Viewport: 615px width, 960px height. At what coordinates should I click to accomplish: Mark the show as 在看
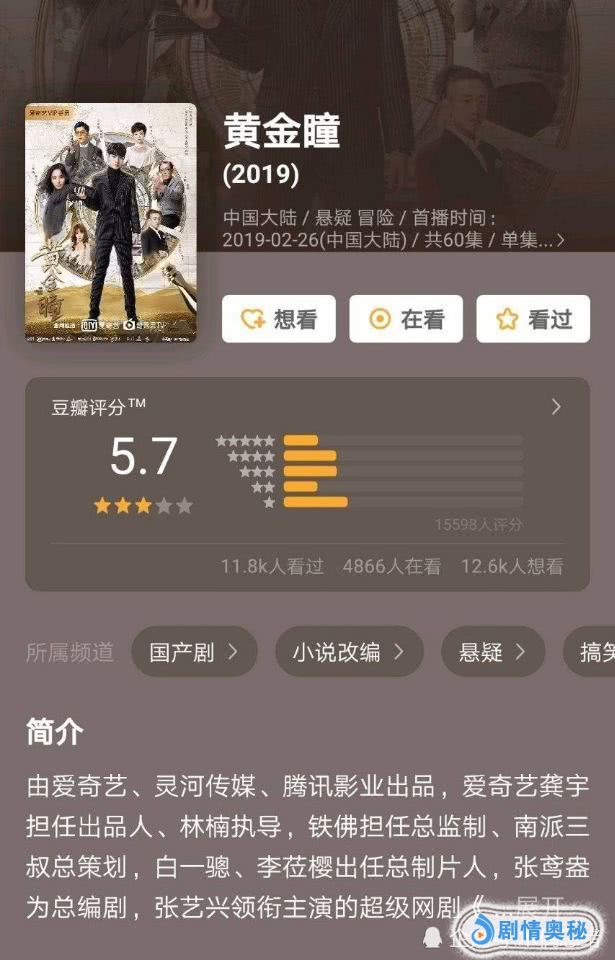click(405, 319)
